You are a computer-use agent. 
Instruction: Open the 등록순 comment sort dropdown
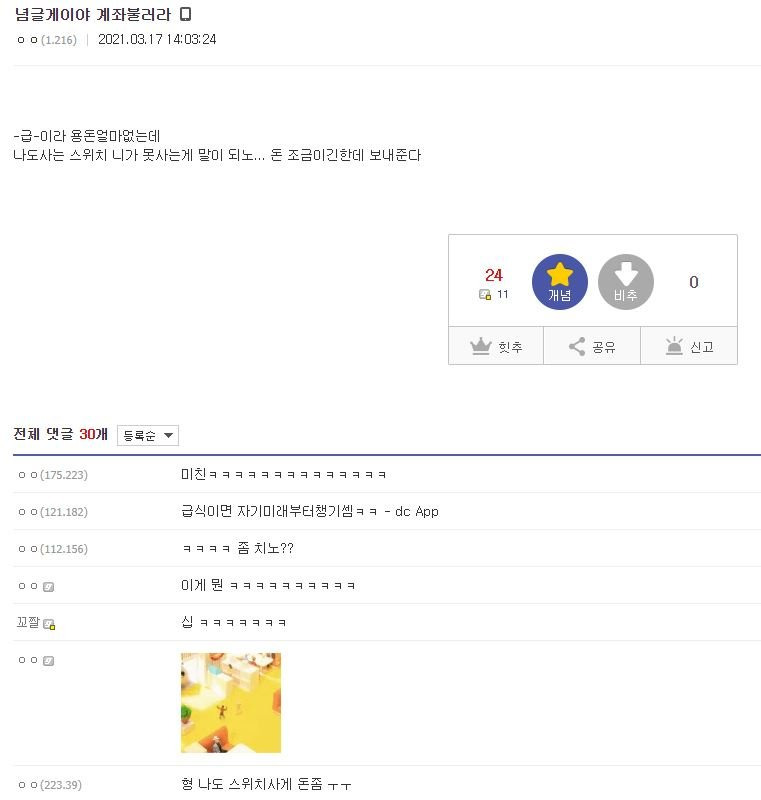(x=148, y=435)
